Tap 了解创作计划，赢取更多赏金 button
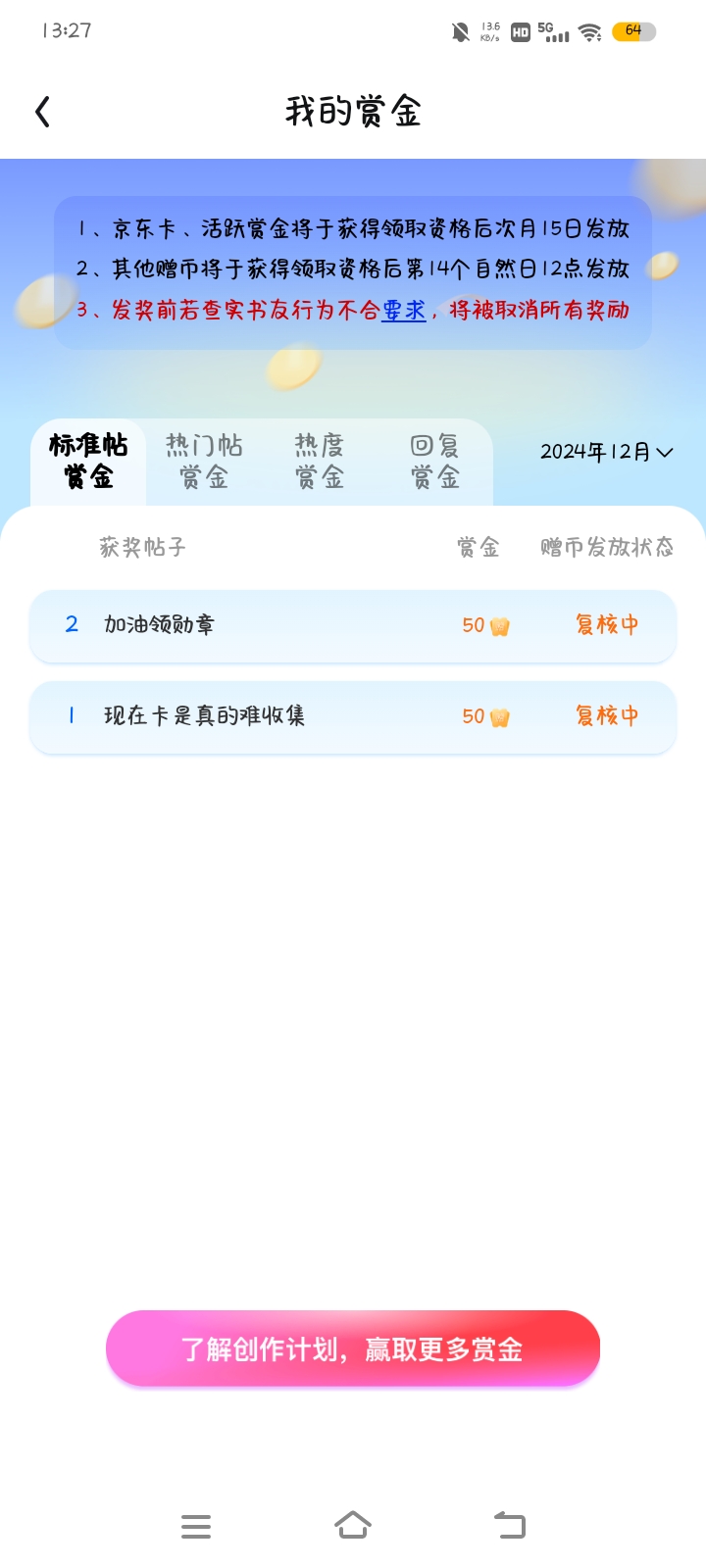Screen dimensions: 706x1568 [353, 1348]
